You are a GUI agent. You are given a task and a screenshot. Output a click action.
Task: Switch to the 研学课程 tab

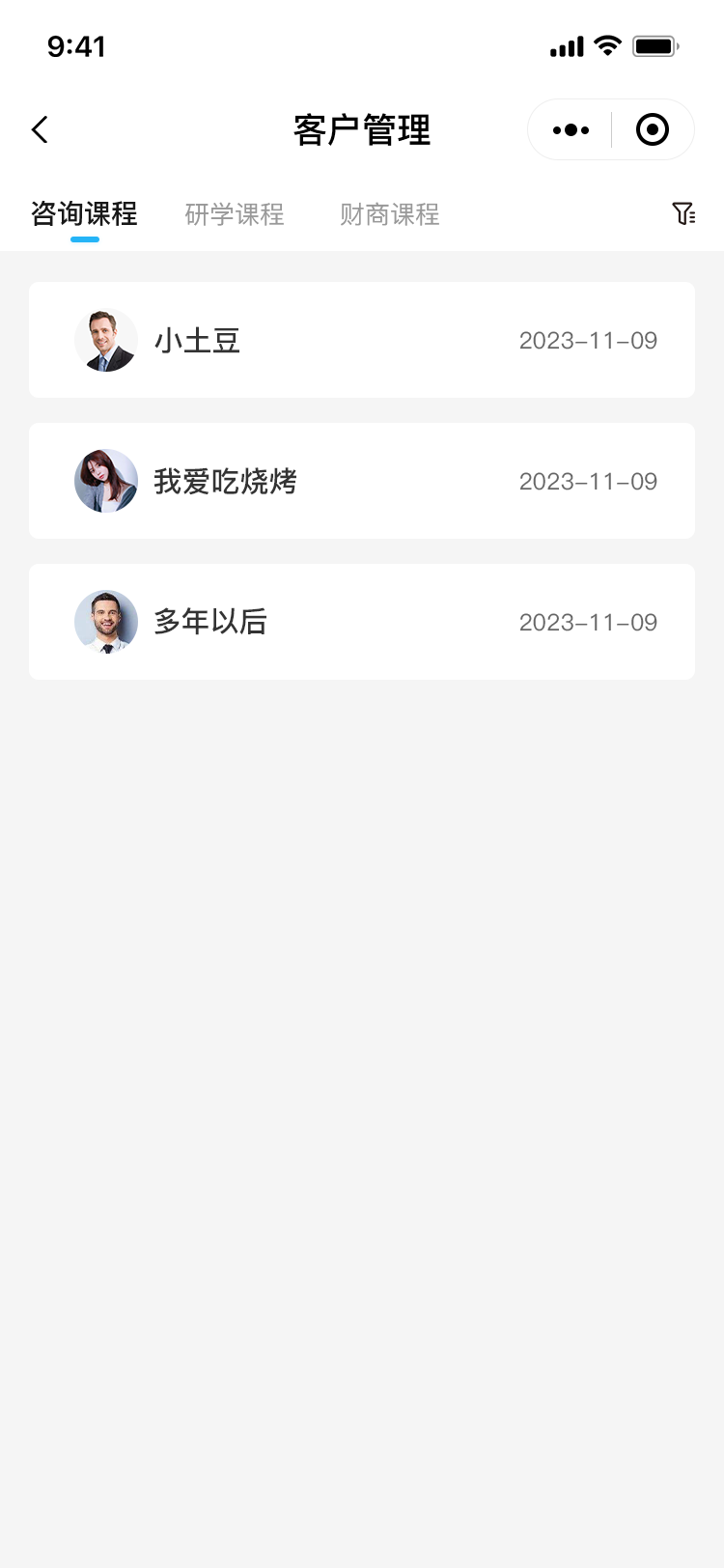pyautogui.click(x=235, y=213)
